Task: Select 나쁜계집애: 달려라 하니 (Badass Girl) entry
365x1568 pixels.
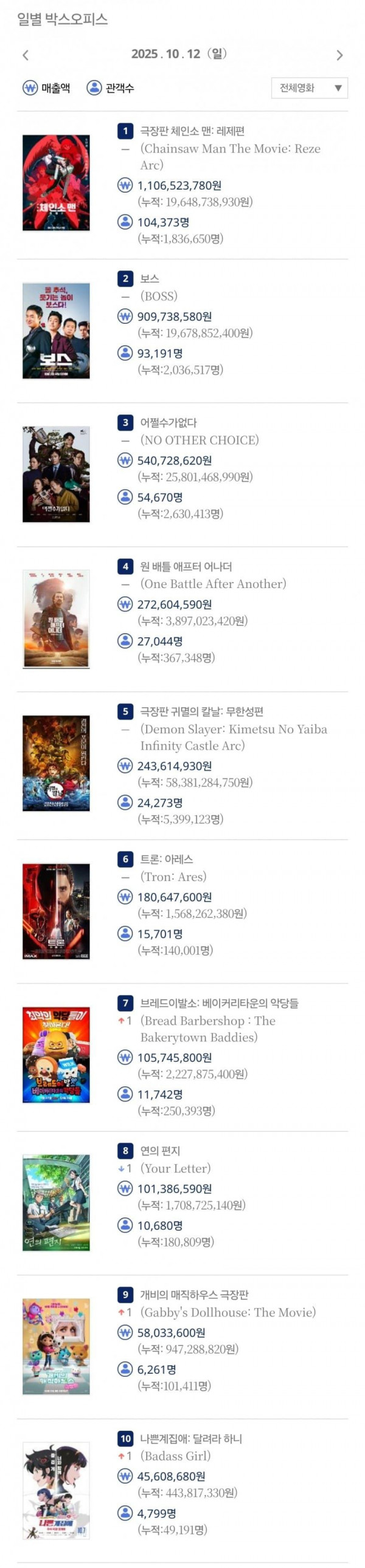Action: tap(191, 1439)
